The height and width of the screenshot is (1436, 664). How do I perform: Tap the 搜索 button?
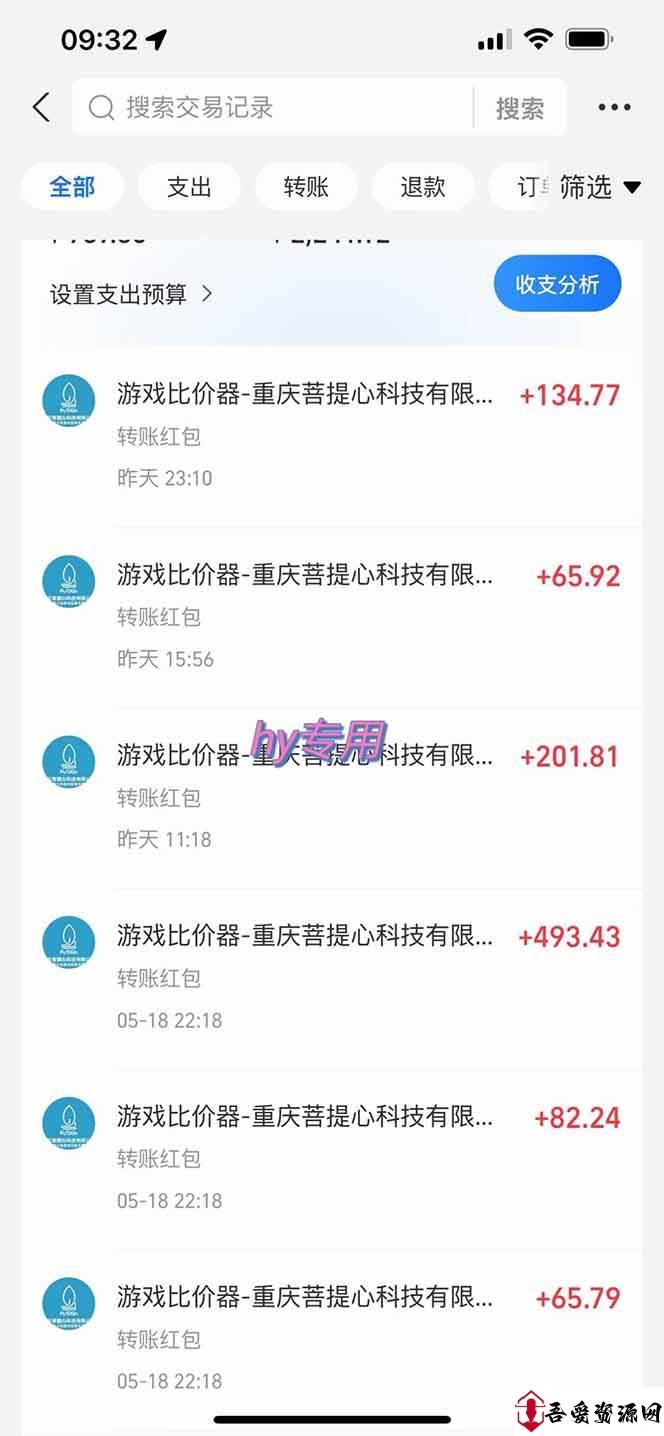pyautogui.click(x=520, y=108)
